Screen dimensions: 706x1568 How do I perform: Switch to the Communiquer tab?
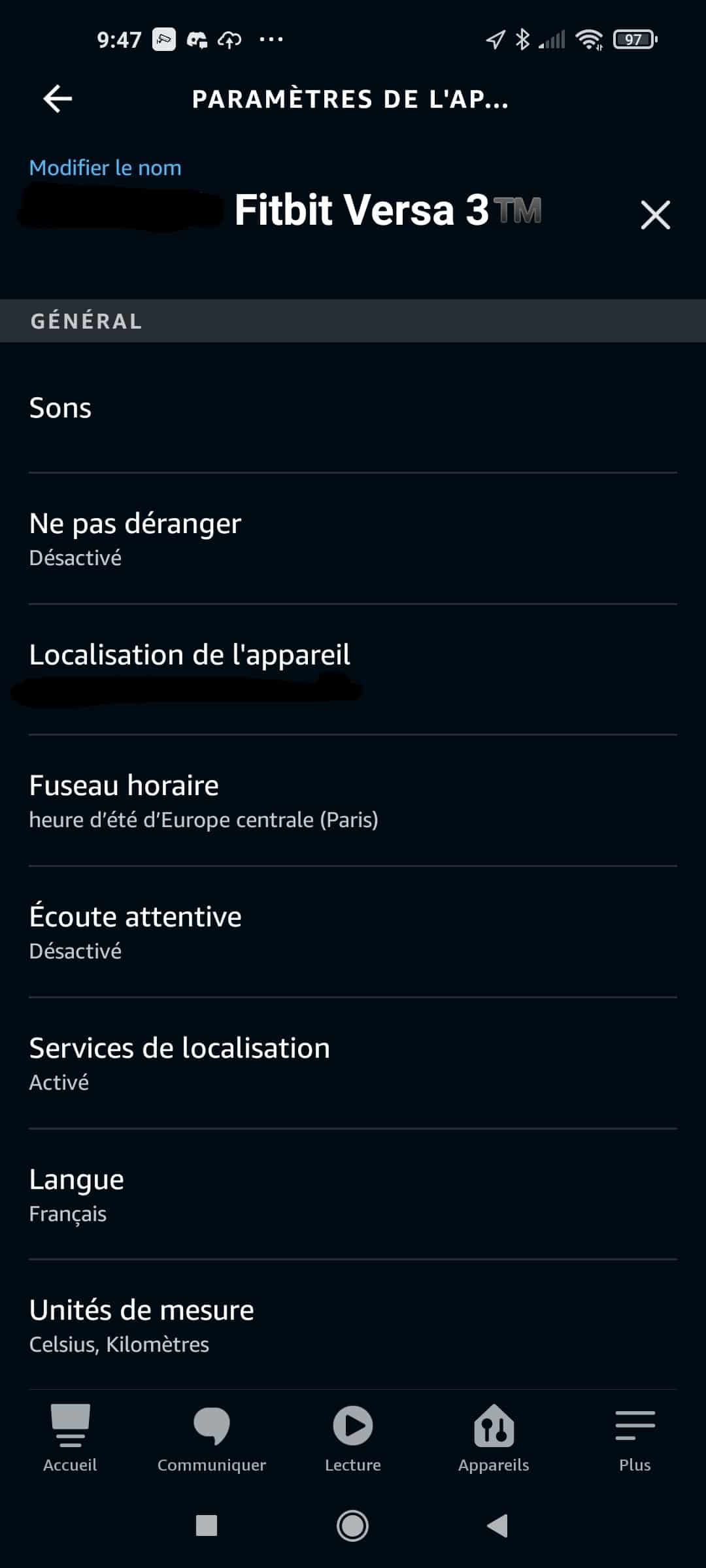click(212, 1439)
